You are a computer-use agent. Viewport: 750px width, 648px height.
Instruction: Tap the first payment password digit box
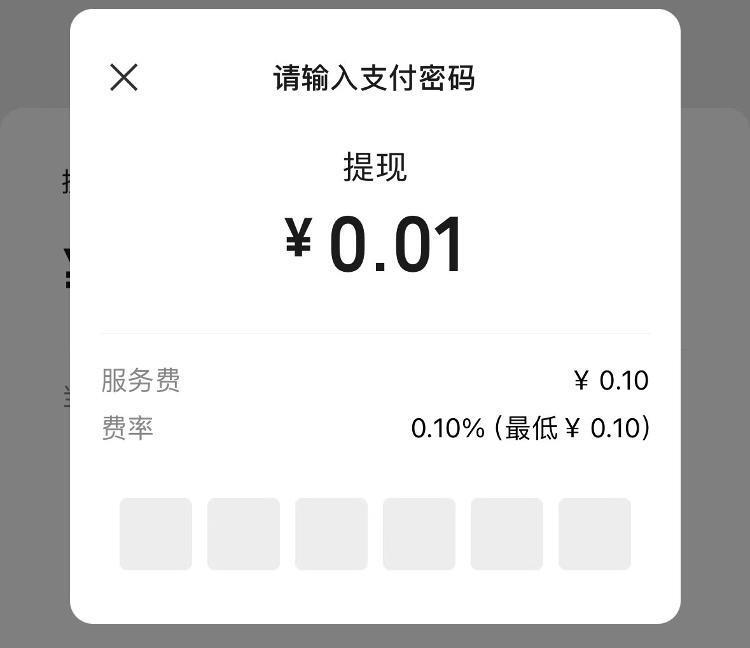[x=156, y=534]
